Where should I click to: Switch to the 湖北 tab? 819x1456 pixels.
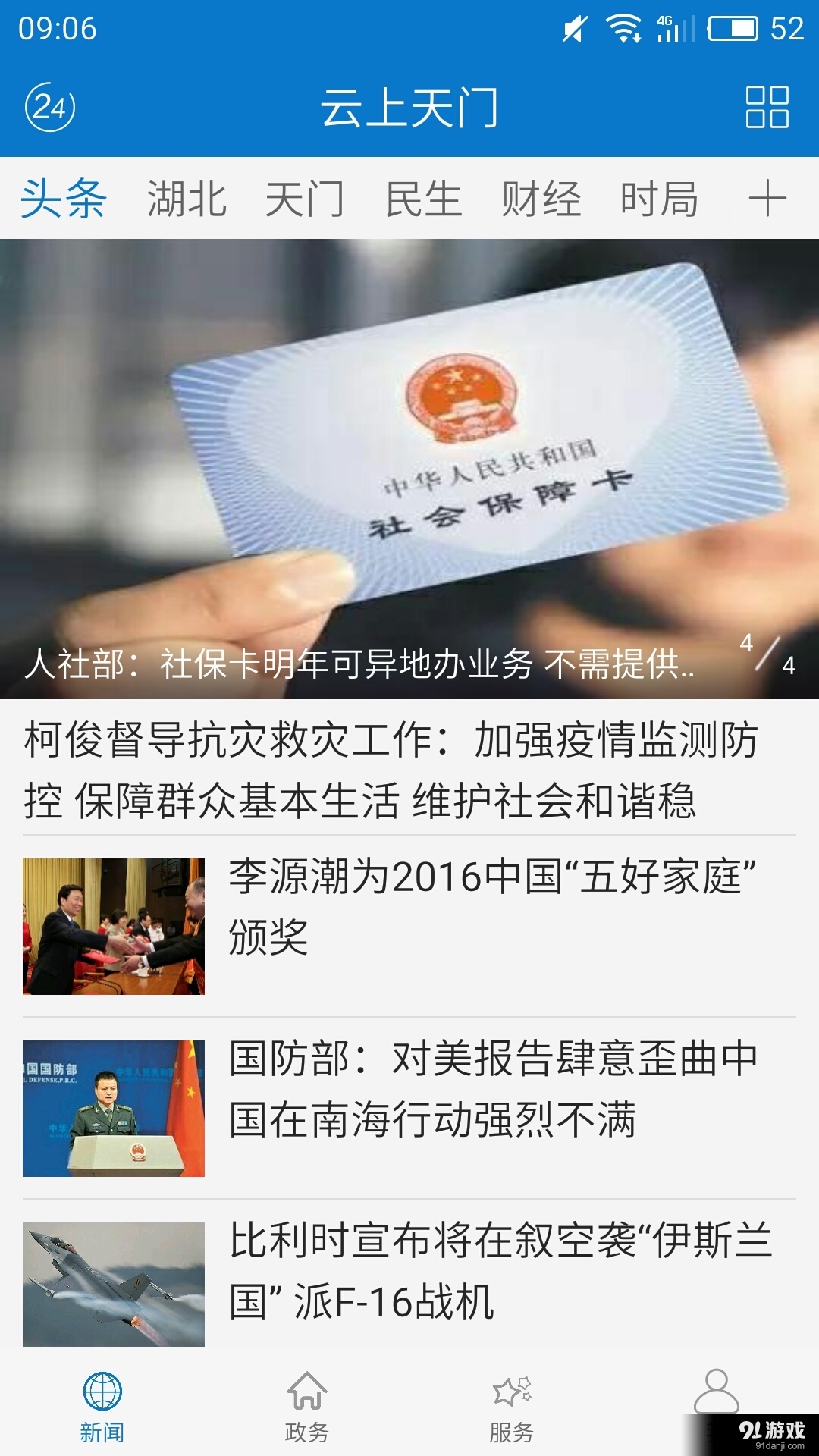187,199
